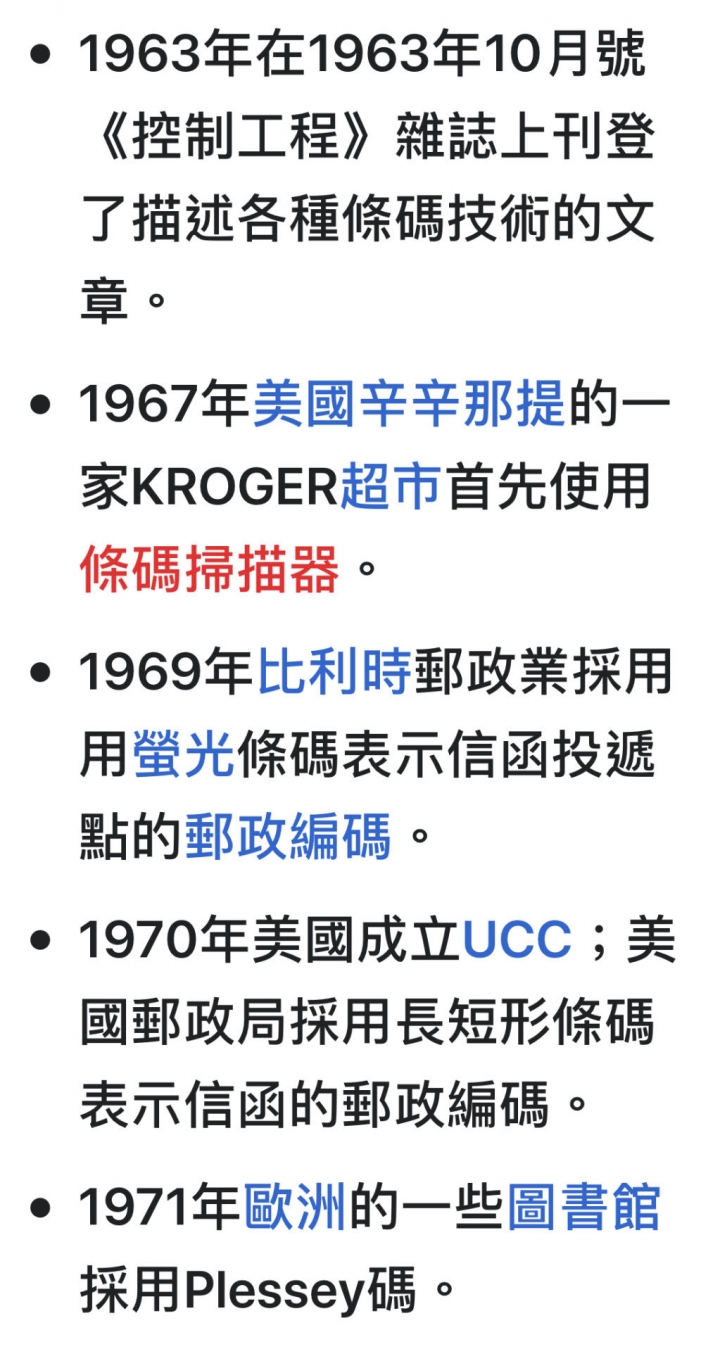Tap the red 條碼掃描器 link
The height and width of the screenshot is (1349, 720).
(x=209, y=571)
